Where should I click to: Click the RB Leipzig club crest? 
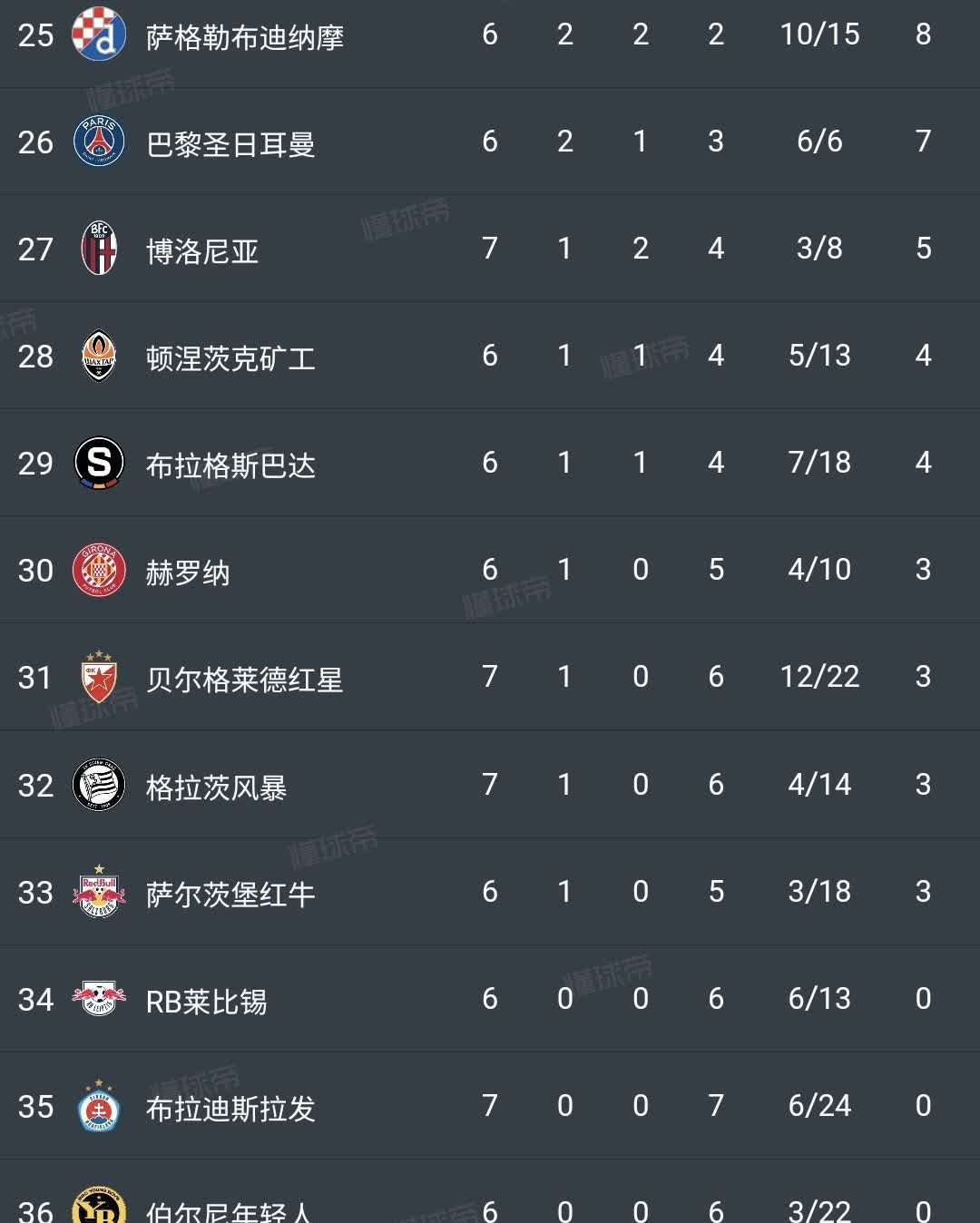pyautogui.click(x=99, y=998)
